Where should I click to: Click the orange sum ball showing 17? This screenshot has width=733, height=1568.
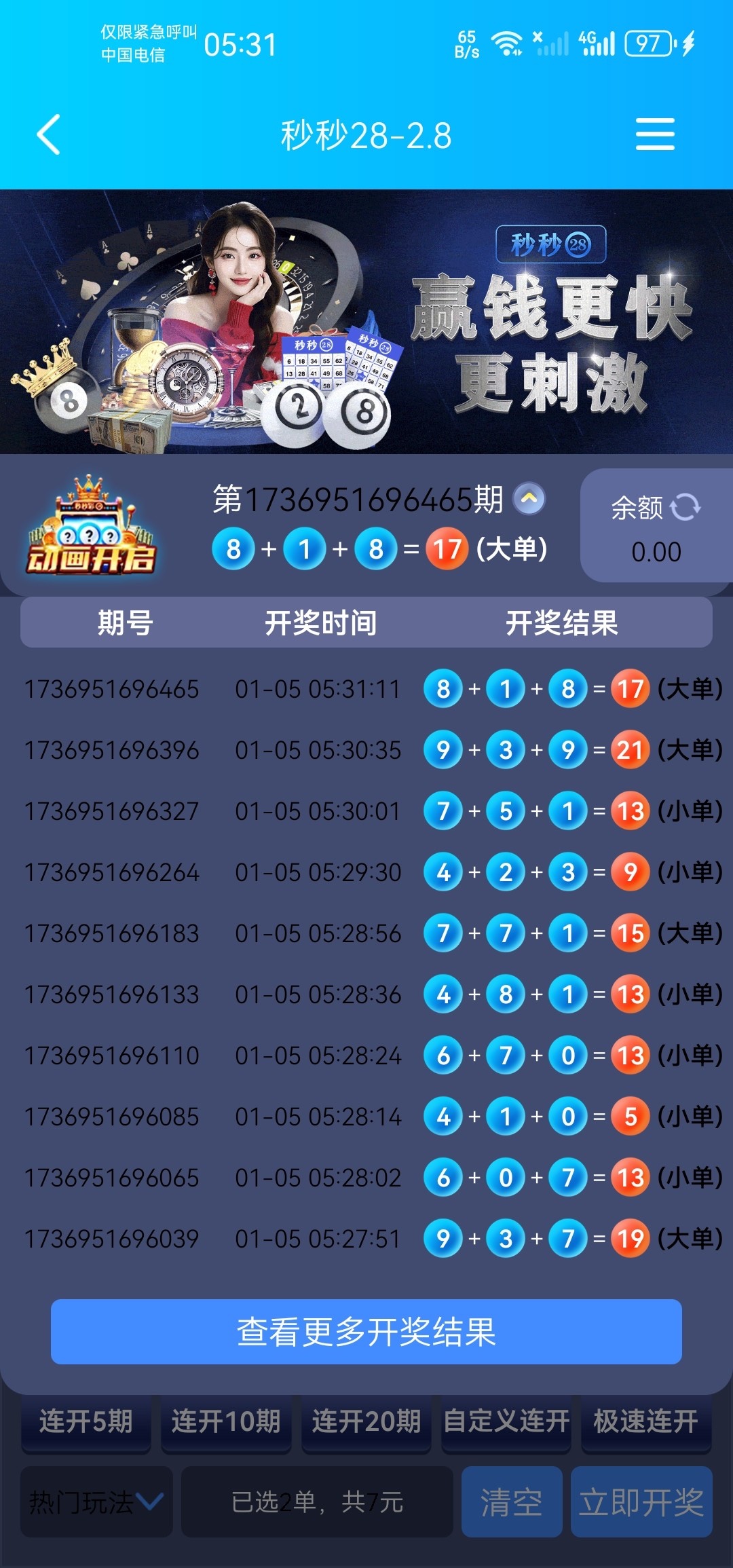coord(446,549)
